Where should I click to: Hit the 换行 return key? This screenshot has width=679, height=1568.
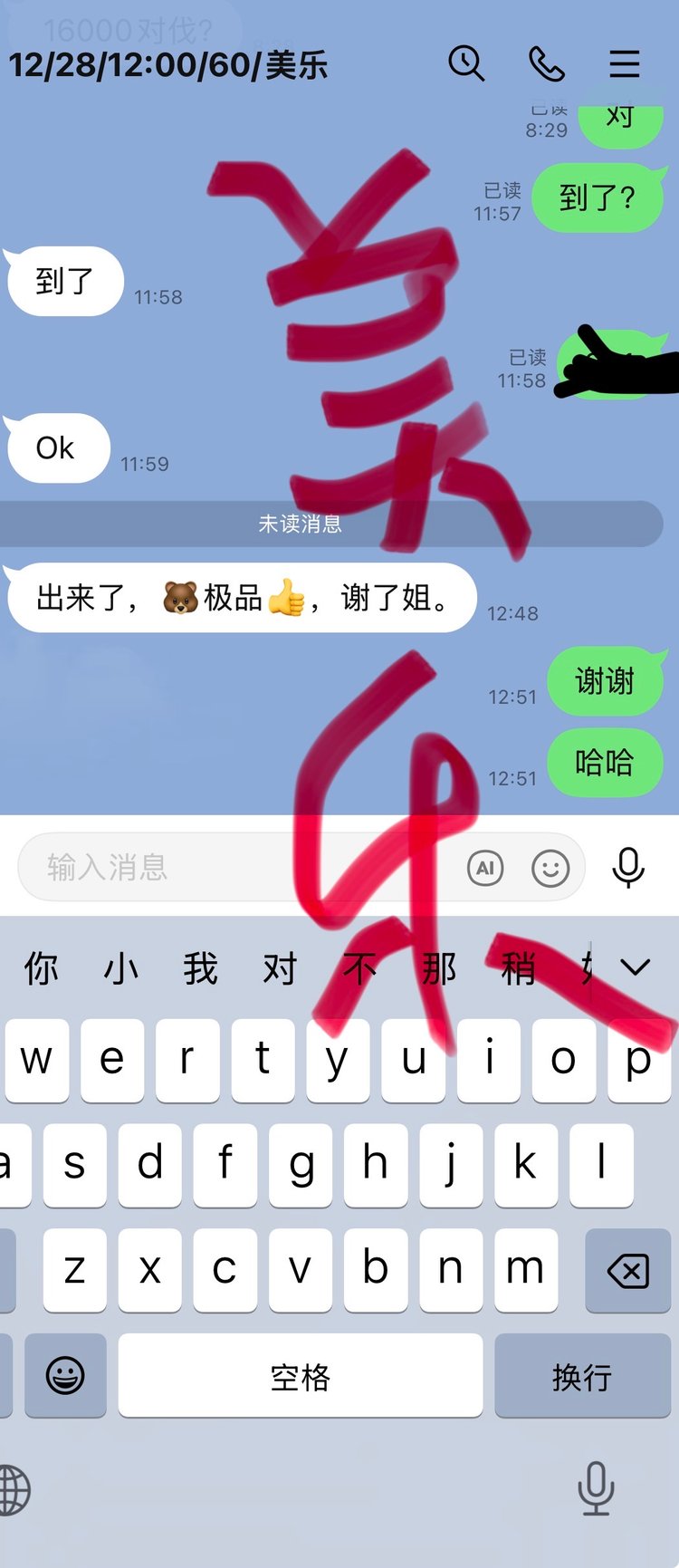[x=582, y=1376]
